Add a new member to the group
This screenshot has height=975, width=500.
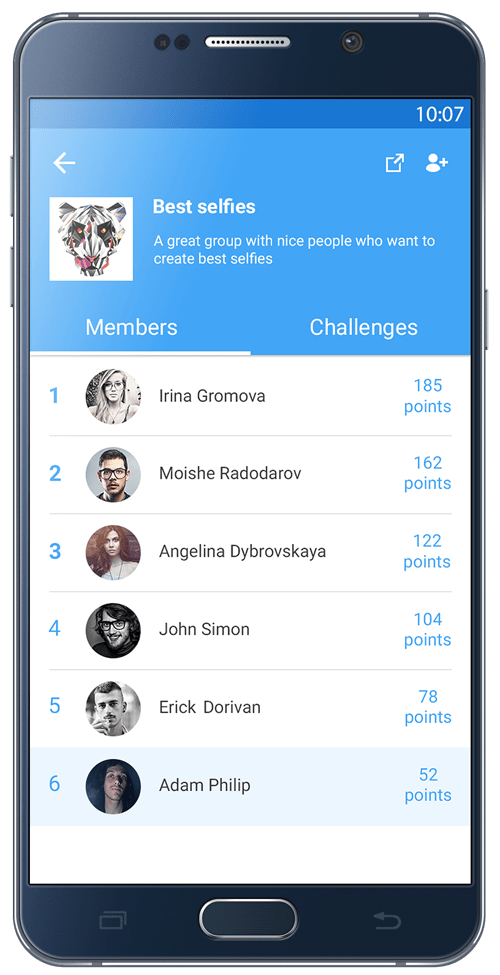pyautogui.click(x=437, y=163)
